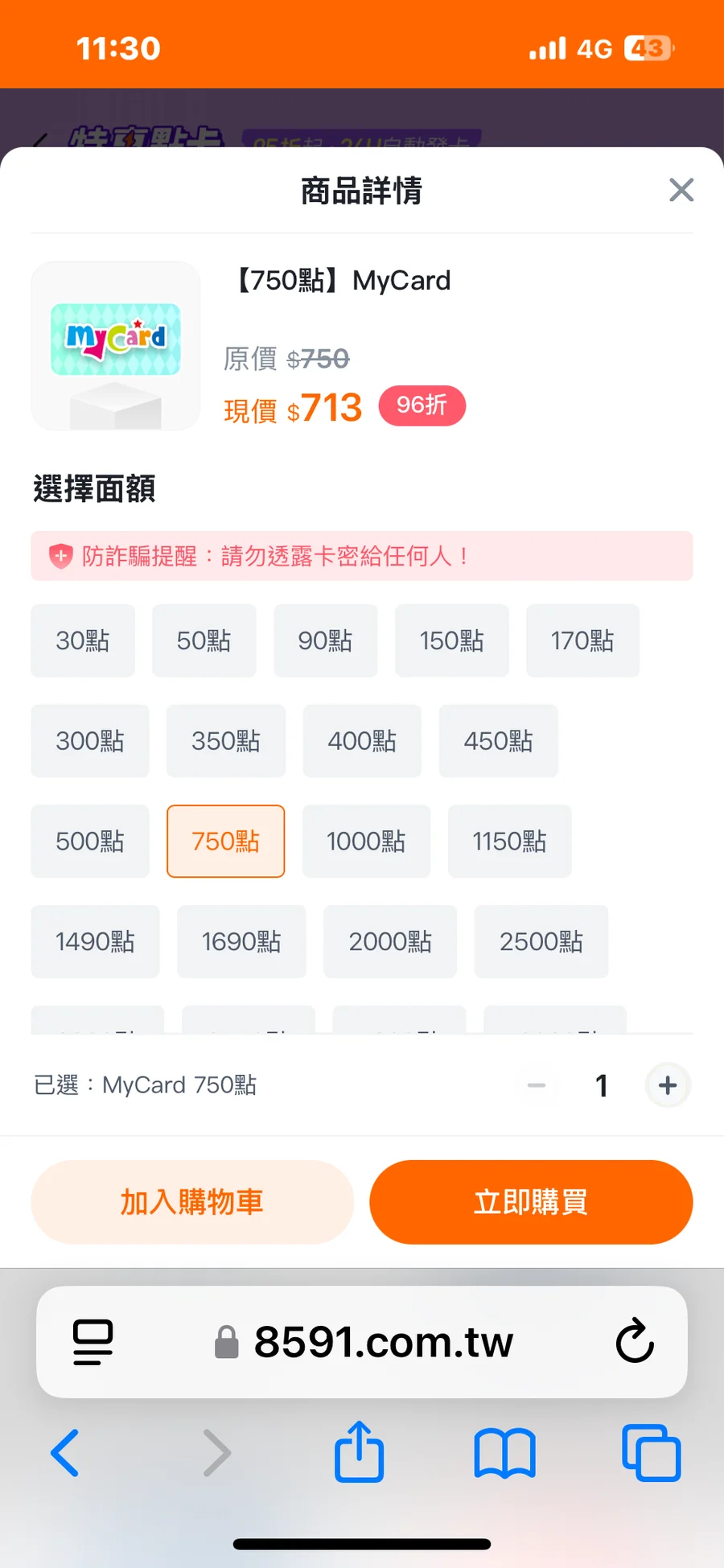724x1568 pixels.
Task: Select the 150點 denomination chip
Action: point(451,640)
